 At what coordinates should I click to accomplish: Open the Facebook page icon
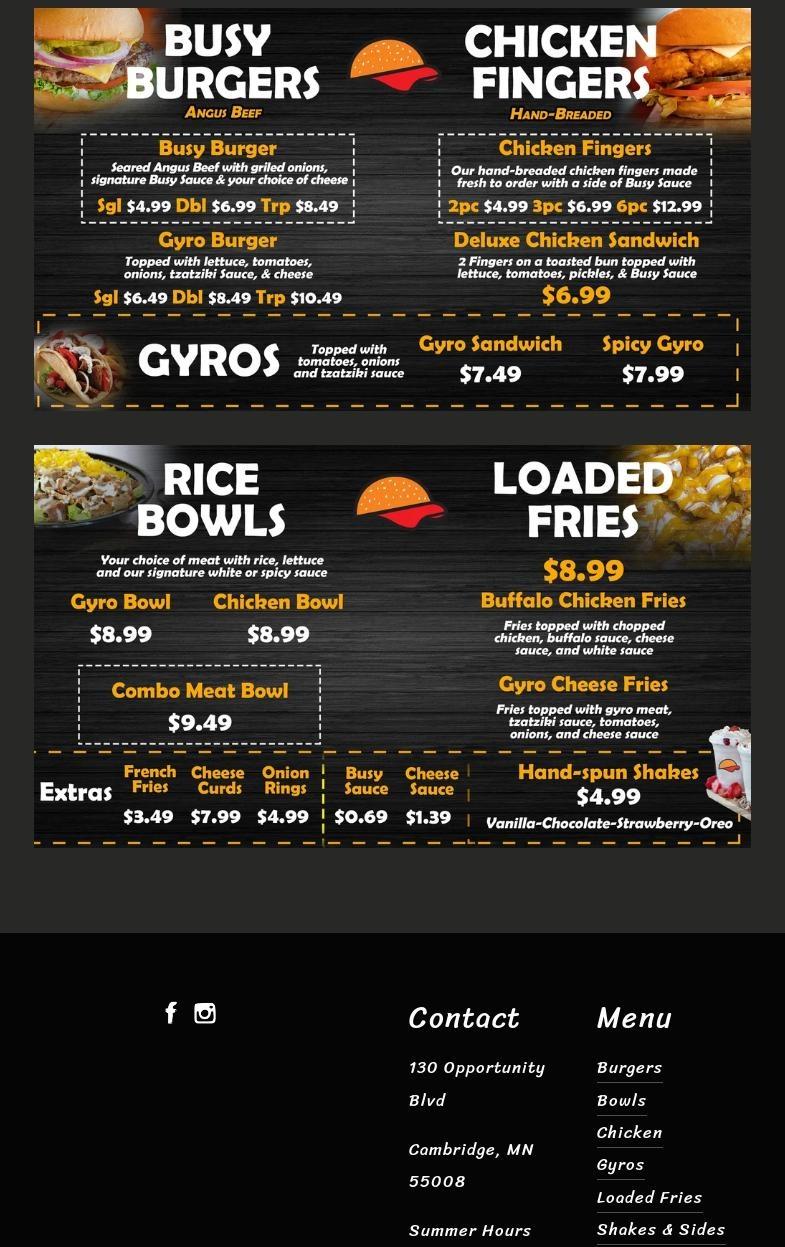[x=171, y=1013]
